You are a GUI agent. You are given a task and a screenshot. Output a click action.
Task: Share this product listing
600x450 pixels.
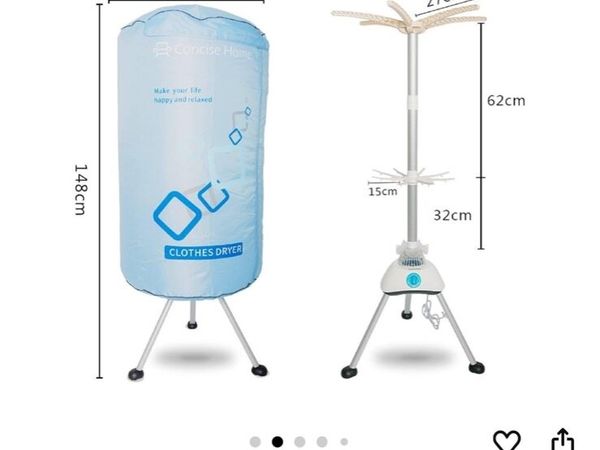(563, 439)
